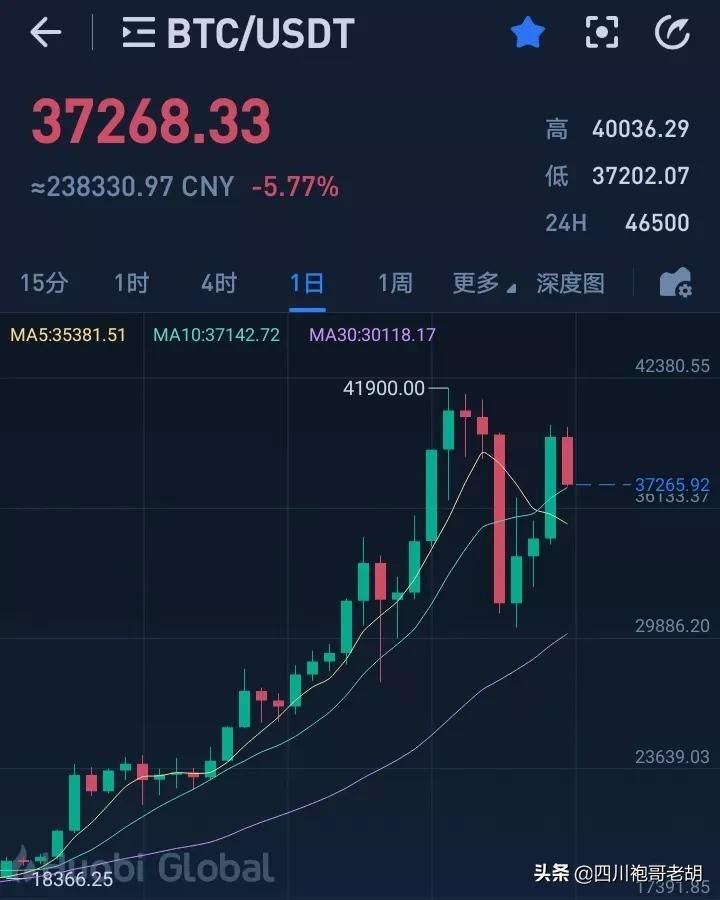Open the 深度图 depth chart

(570, 283)
